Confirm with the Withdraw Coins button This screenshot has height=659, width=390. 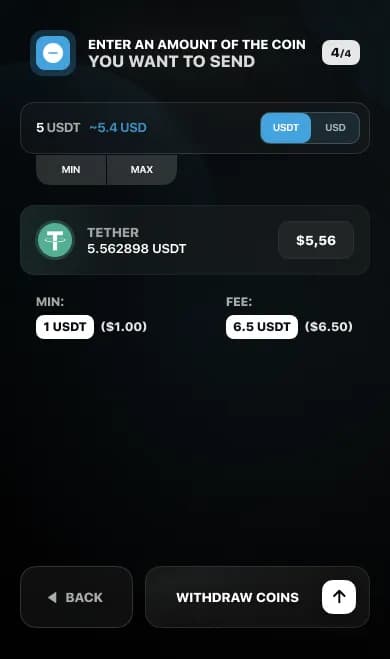click(257, 597)
